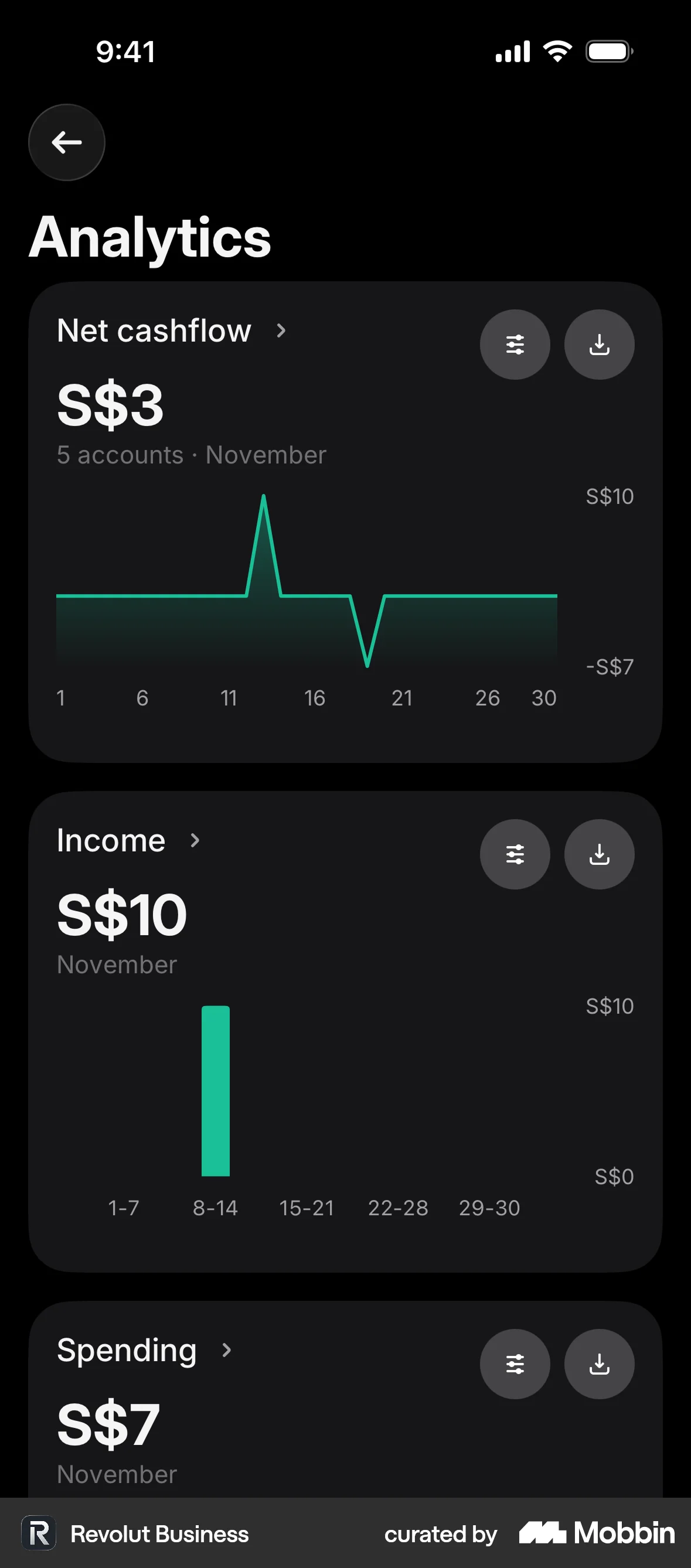
Task: Click the 5 accounts November label
Action: [190, 455]
